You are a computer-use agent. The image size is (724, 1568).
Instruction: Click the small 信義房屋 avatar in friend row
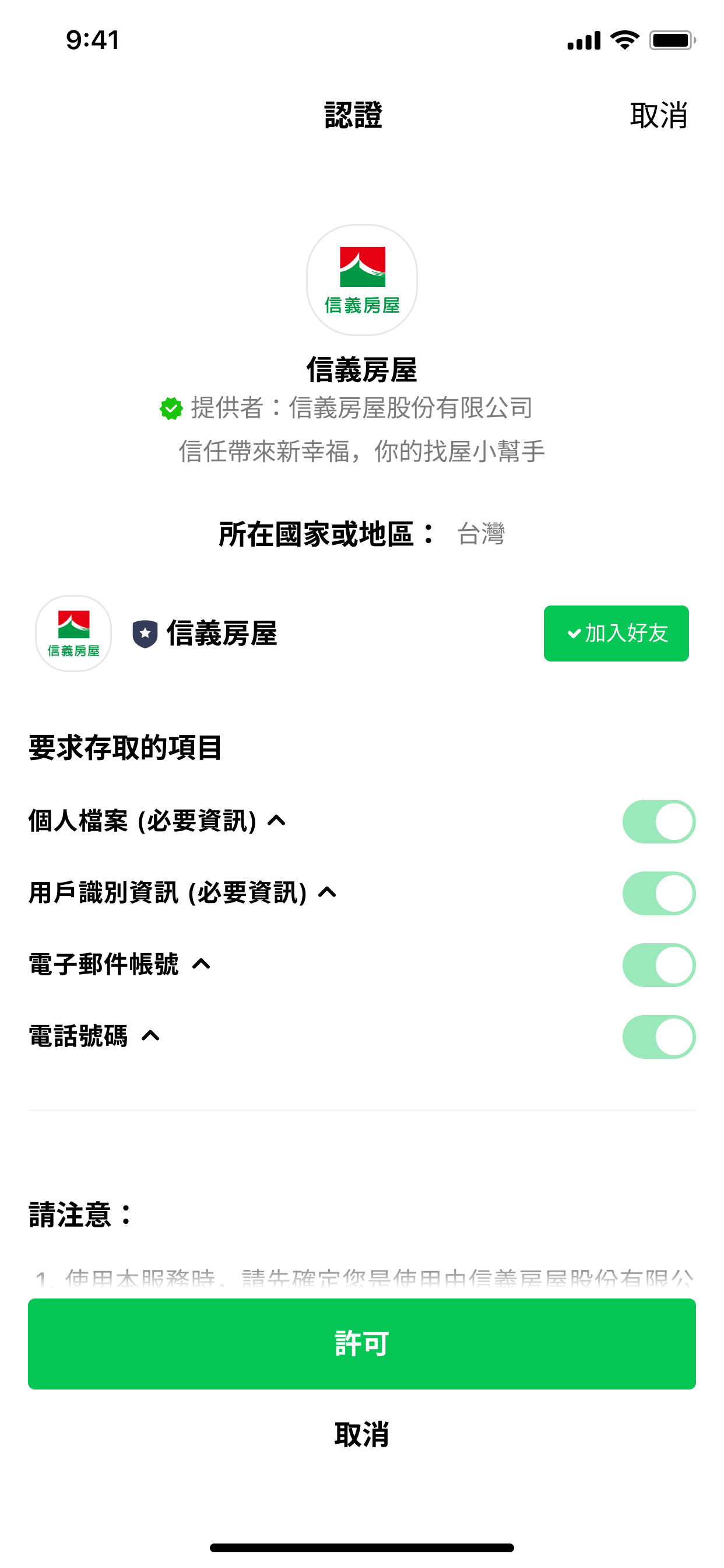click(x=72, y=633)
